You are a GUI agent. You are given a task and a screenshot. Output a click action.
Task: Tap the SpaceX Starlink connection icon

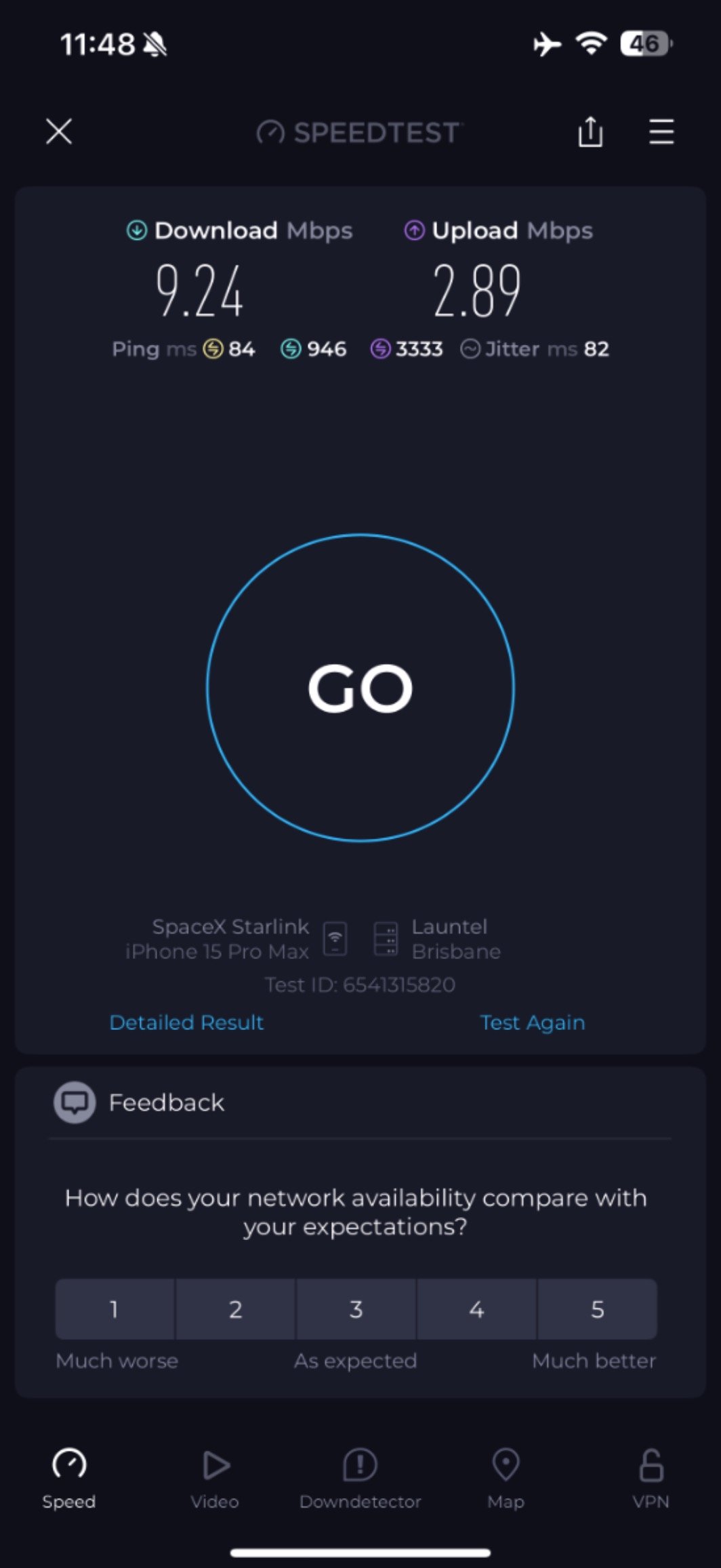[x=335, y=939]
